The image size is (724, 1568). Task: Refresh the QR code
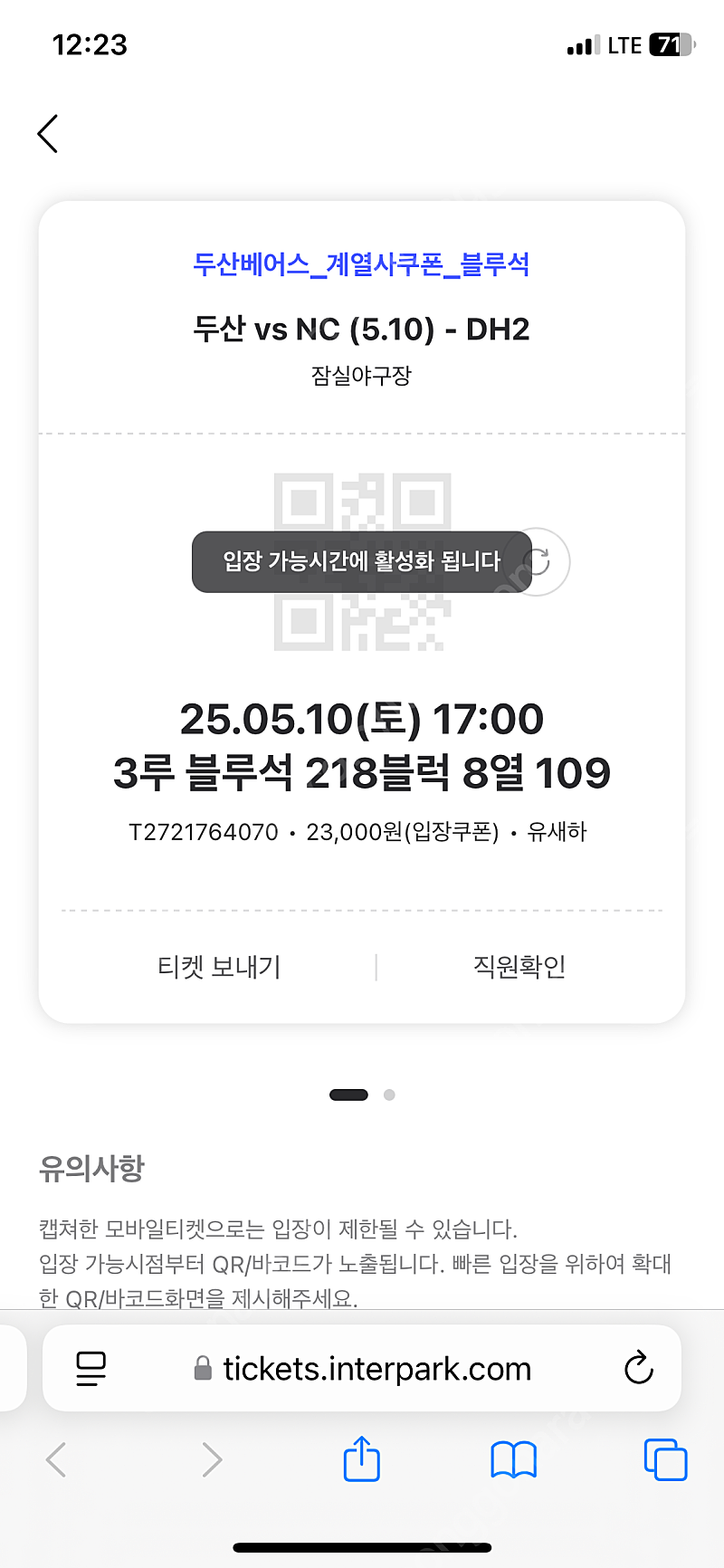pos(537,561)
